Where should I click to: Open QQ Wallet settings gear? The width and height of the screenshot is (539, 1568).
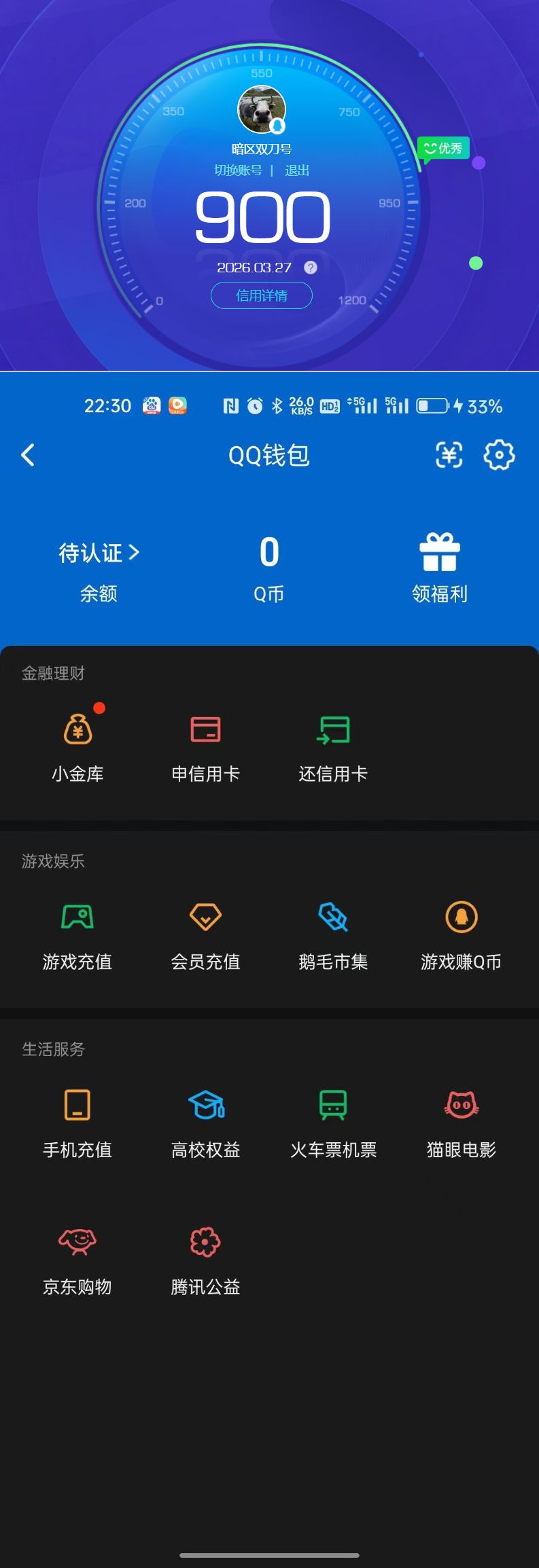pyautogui.click(x=499, y=455)
